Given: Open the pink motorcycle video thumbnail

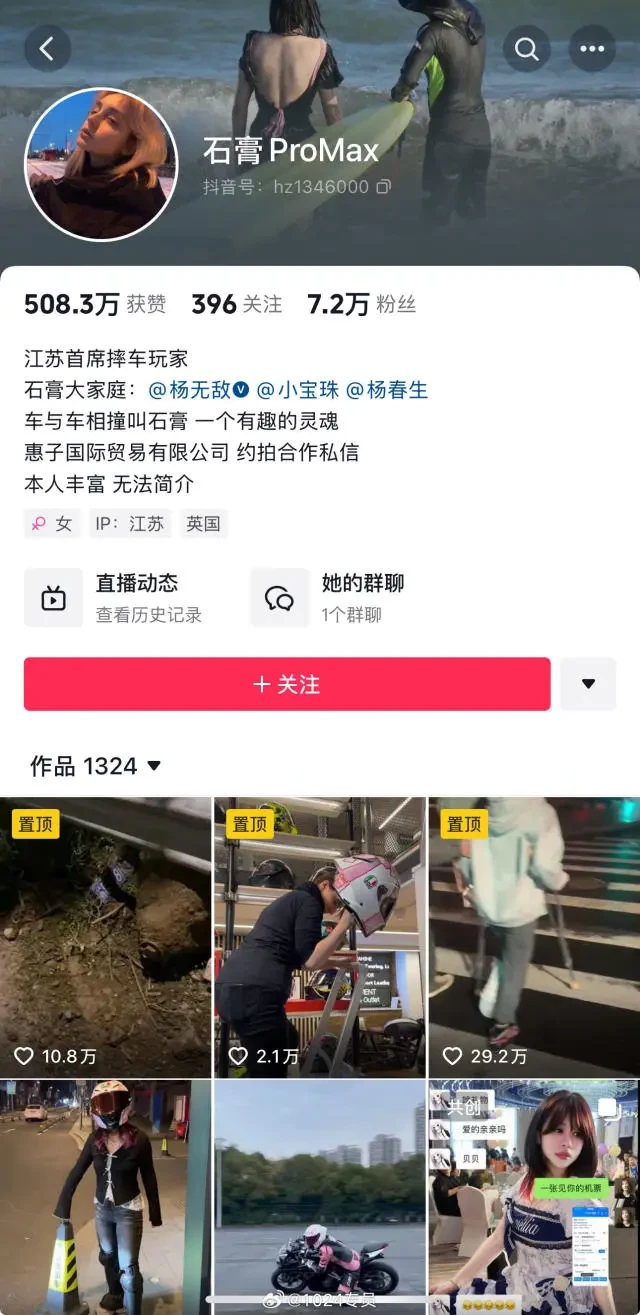Looking at the screenshot, I should pos(319,1195).
